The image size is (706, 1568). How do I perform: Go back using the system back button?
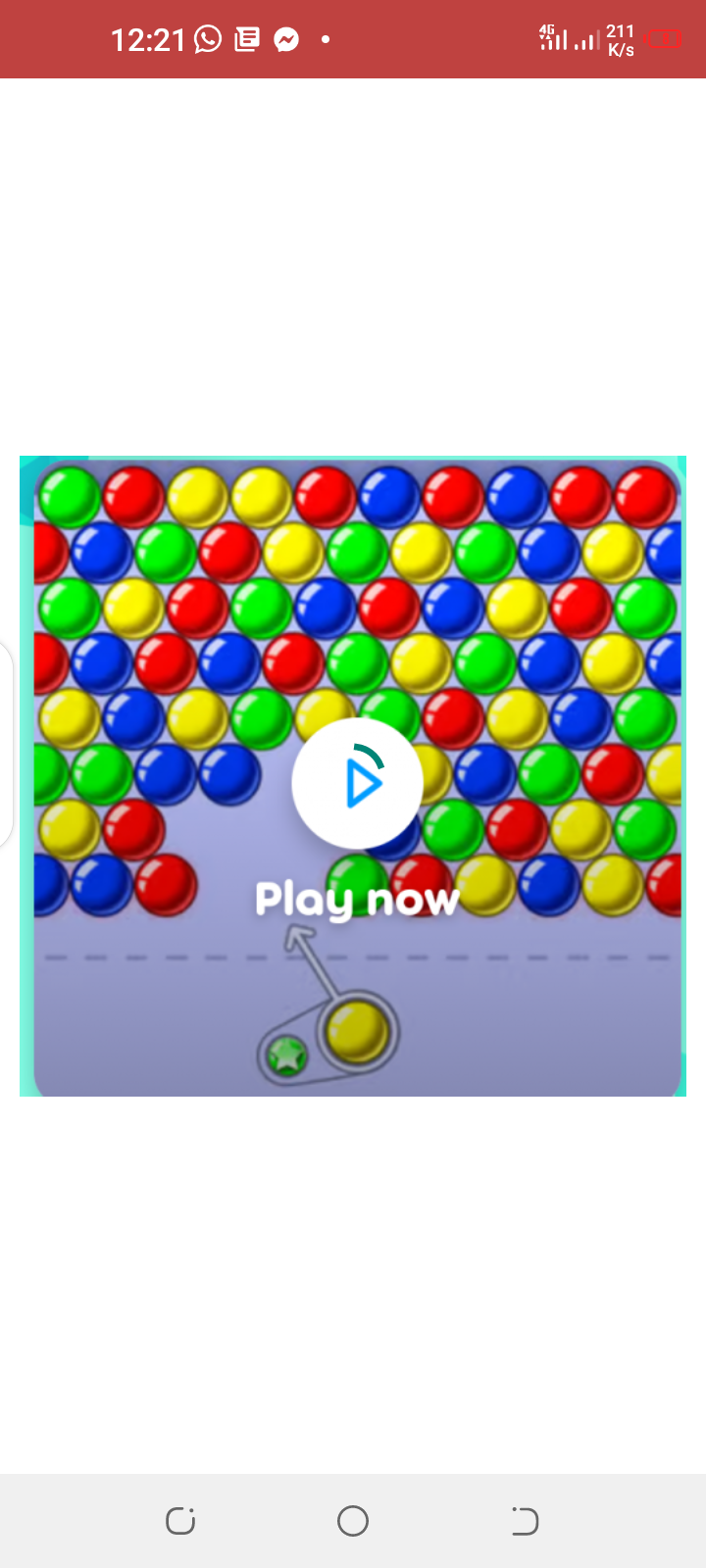[x=525, y=1521]
